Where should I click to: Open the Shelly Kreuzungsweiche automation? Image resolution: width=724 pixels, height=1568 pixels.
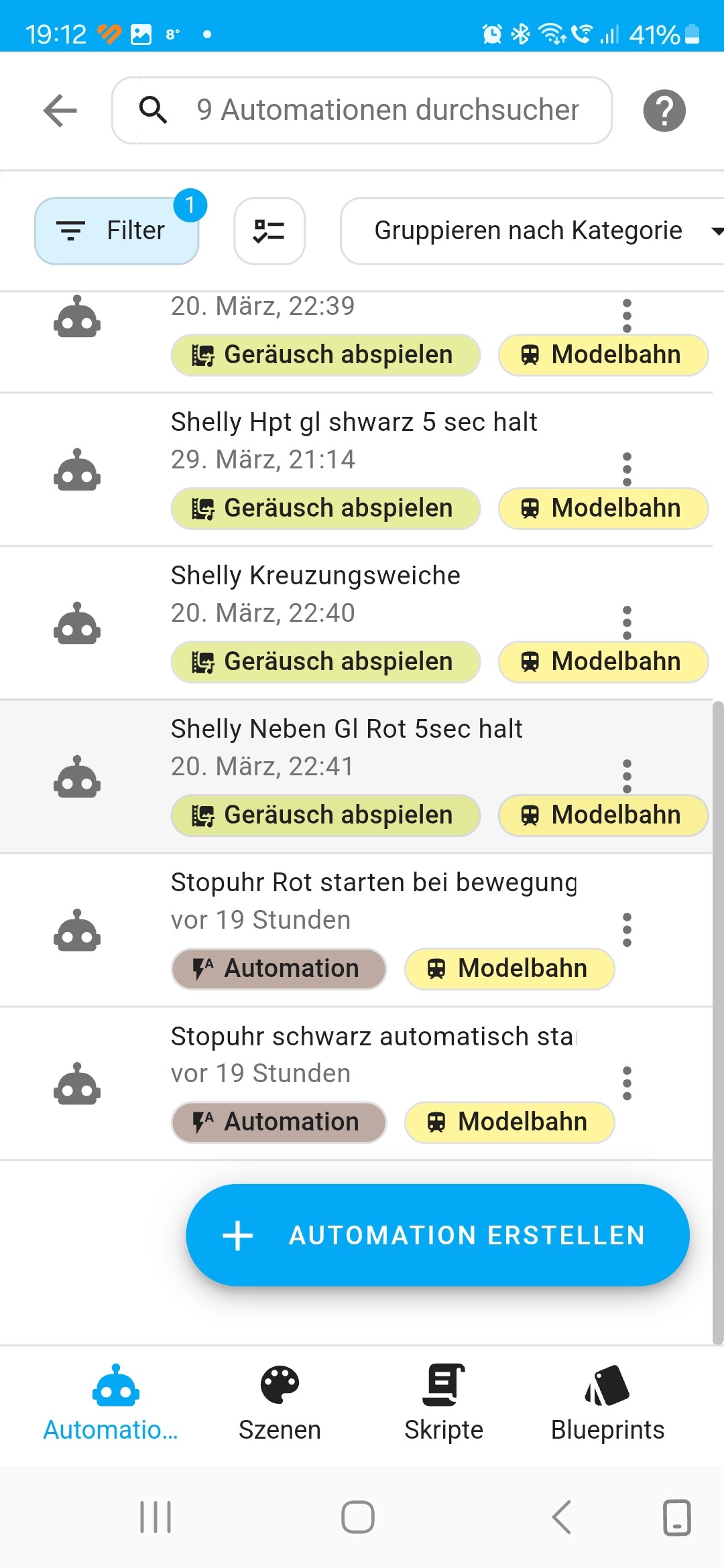[356, 623]
